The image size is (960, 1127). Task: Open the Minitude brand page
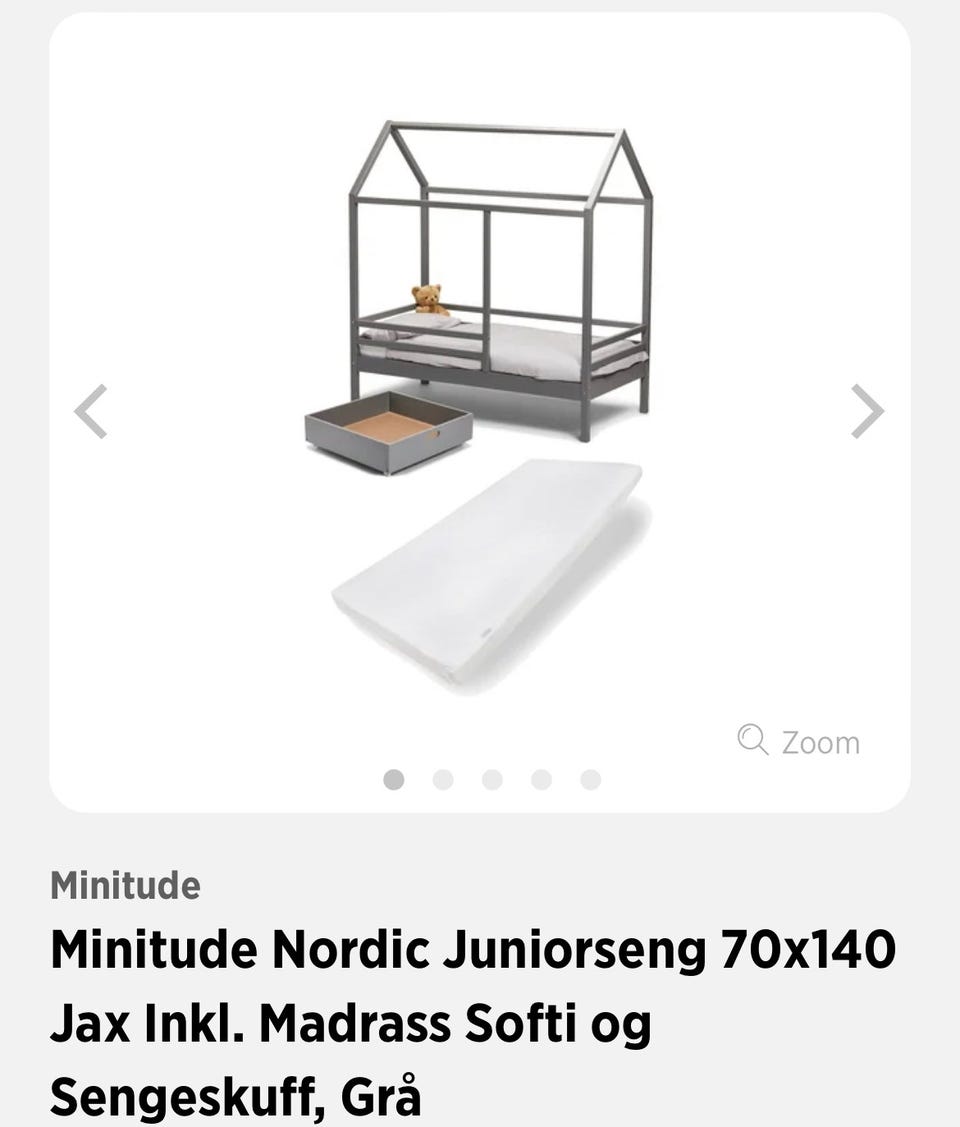(x=127, y=884)
